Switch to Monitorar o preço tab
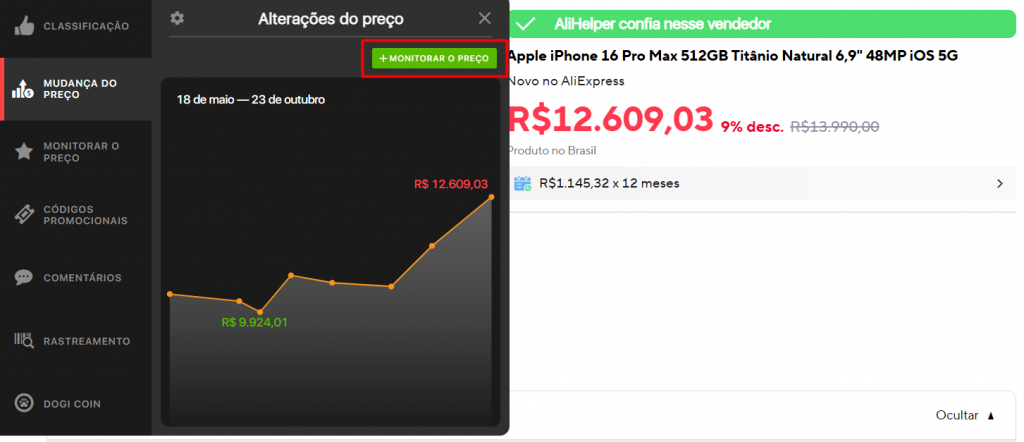 tap(75, 152)
